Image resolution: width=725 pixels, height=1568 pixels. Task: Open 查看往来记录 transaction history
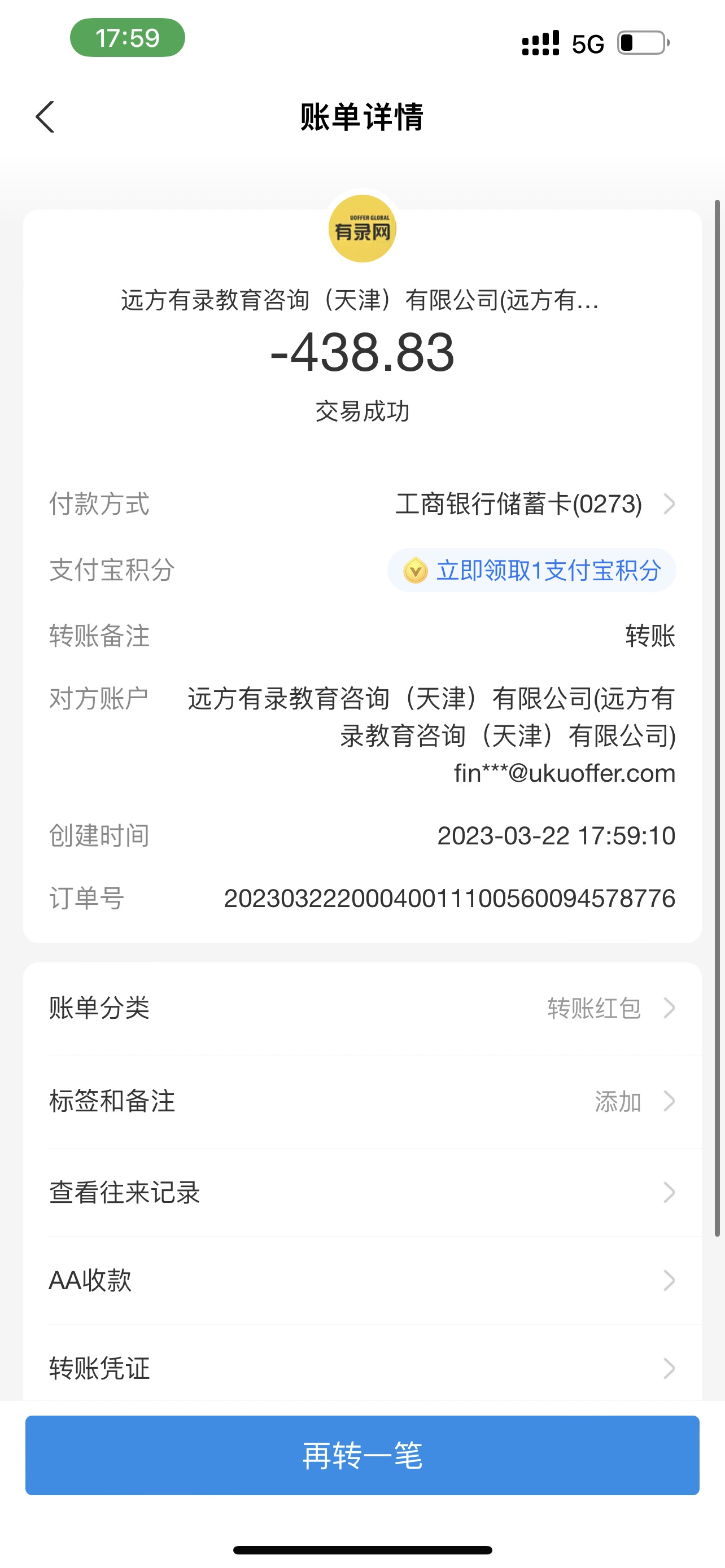[x=362, y=1193]
